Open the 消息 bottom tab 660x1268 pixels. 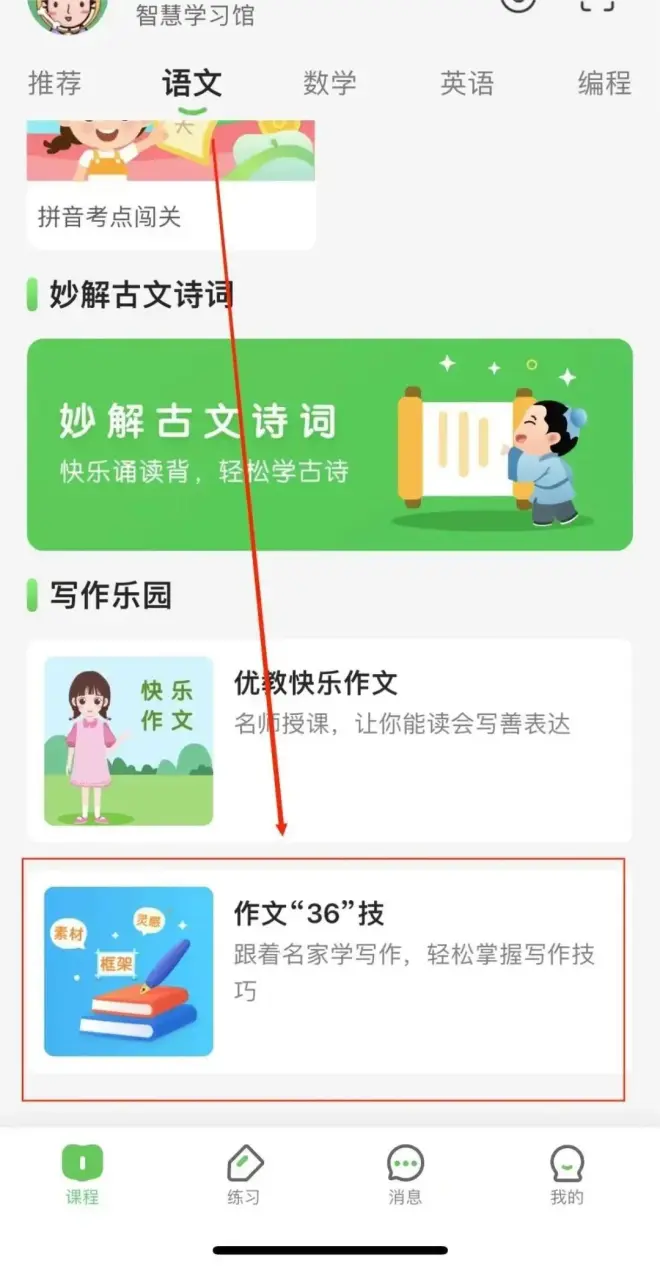[x=405, y=1175]
